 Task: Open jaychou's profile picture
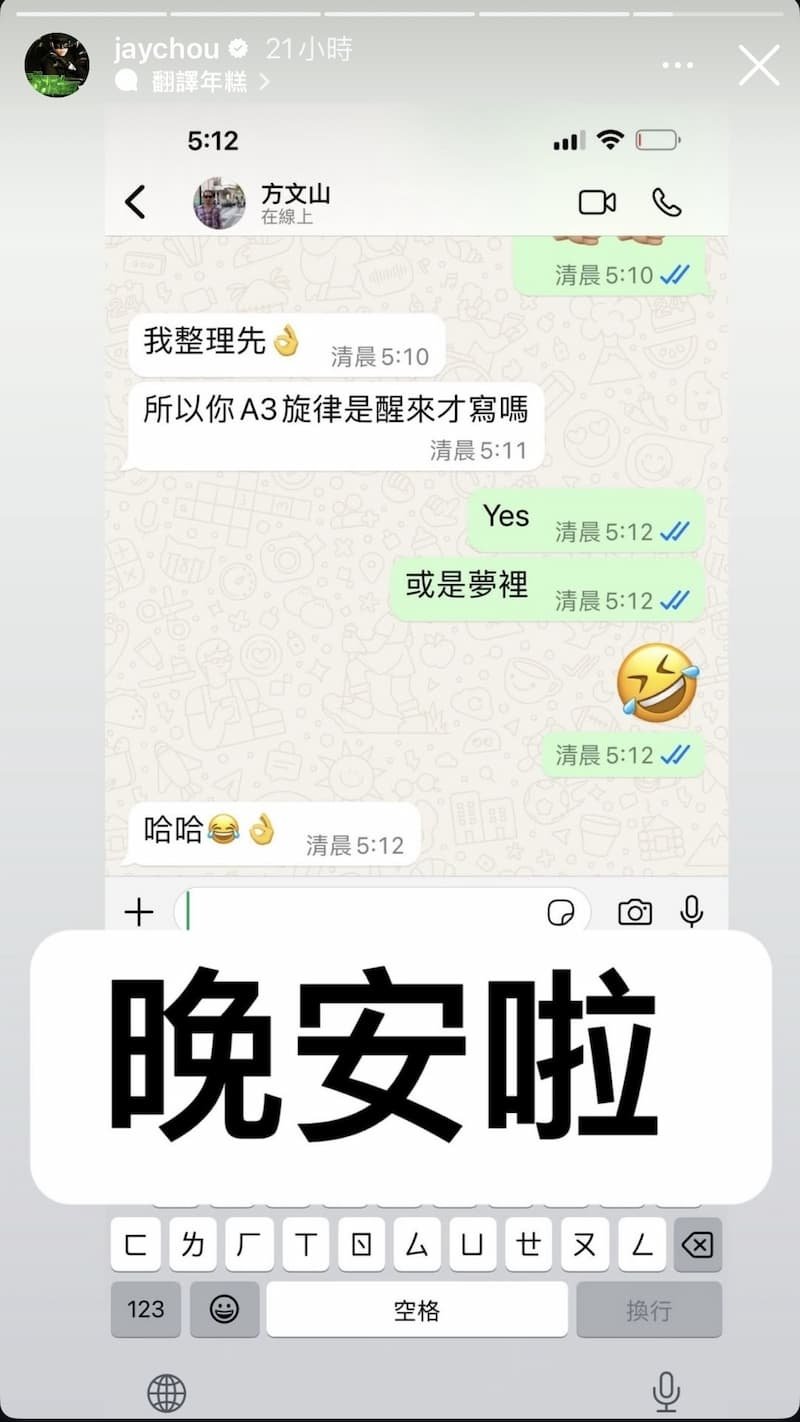[x=57, y=66]
